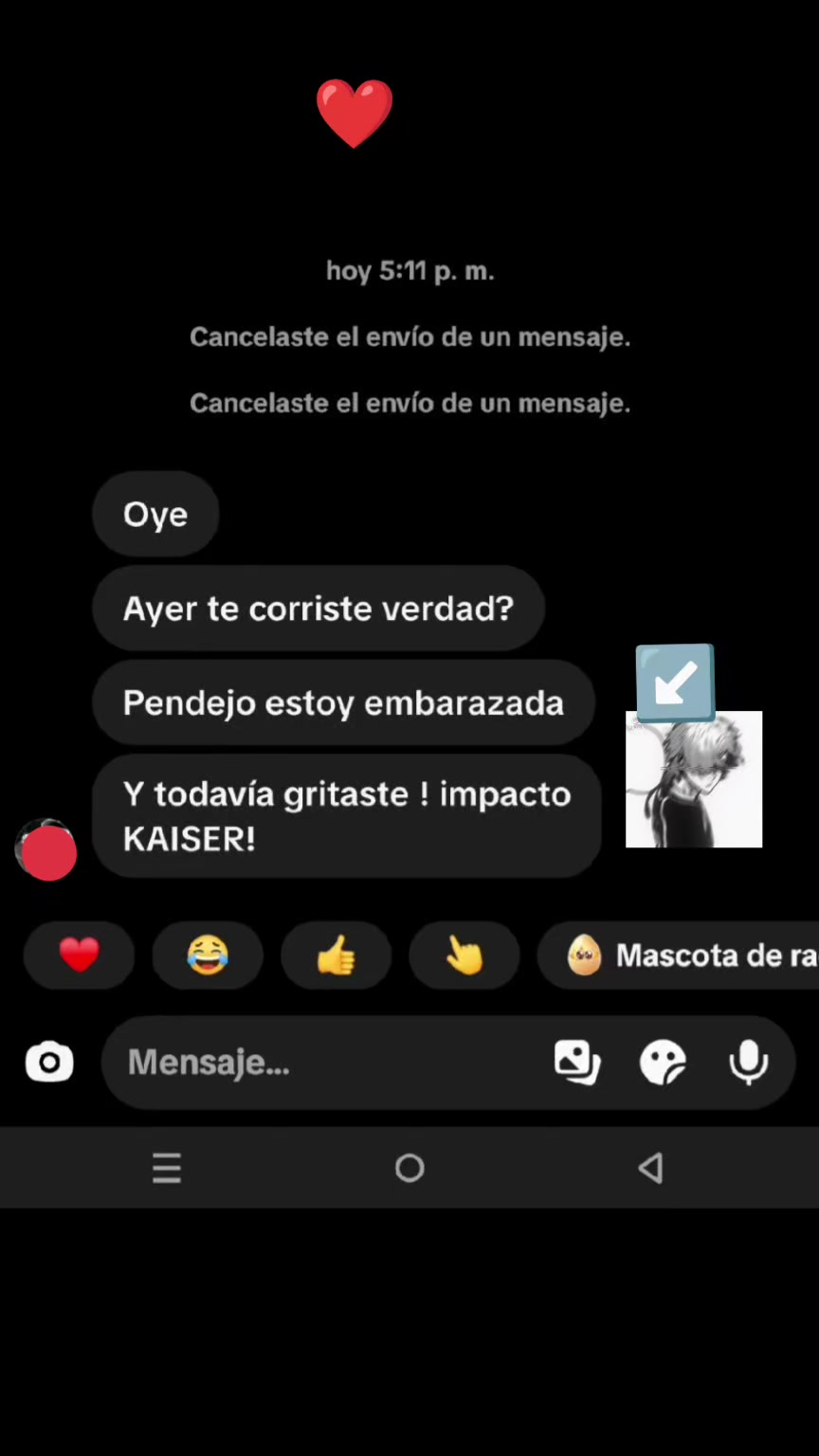Image resolution: width=819 pixels, height=1456 pixels.
Task: Tap the Mensaje text field
Action: pyautogui.click(x=322, y=1063)
